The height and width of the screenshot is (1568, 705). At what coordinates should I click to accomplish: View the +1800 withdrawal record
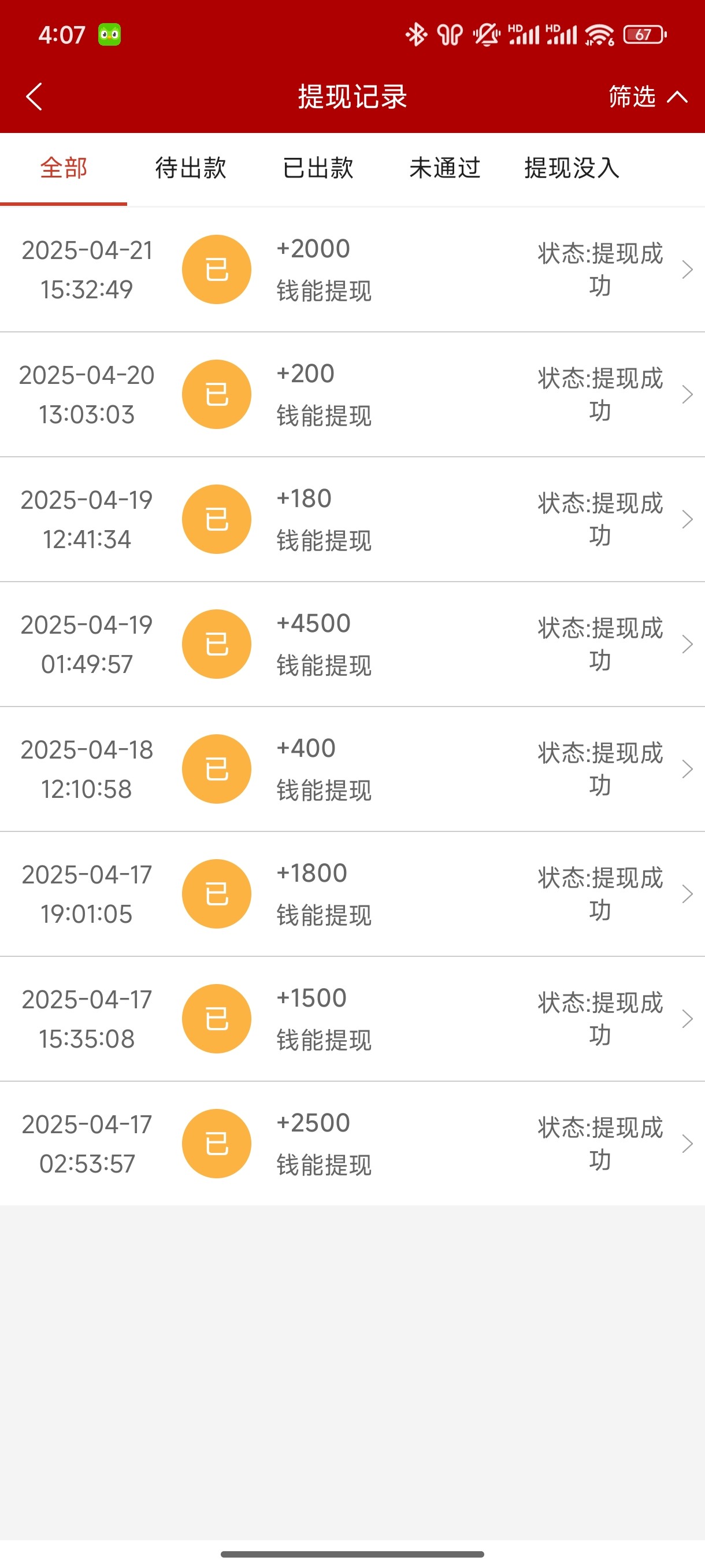click(352, 894)
